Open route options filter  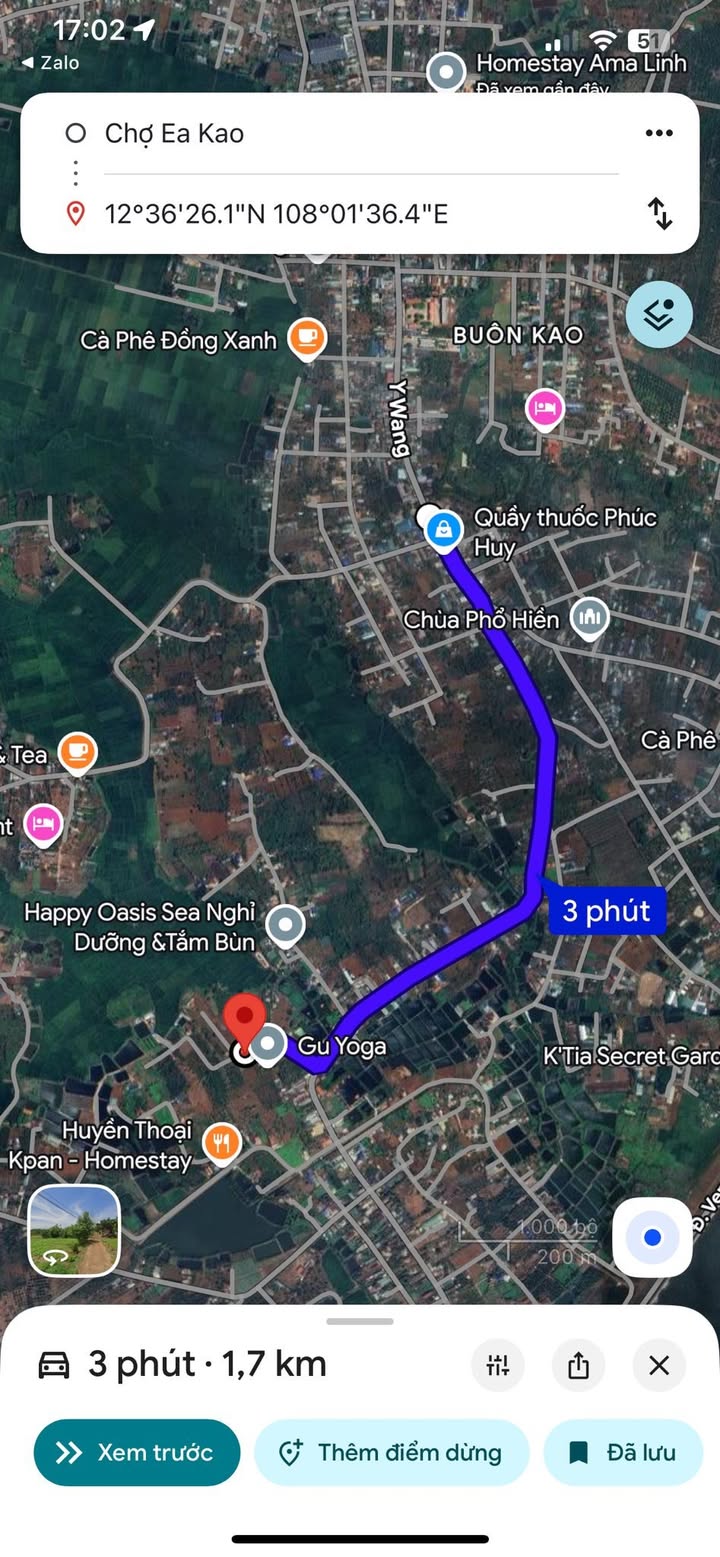(498, 1365)
